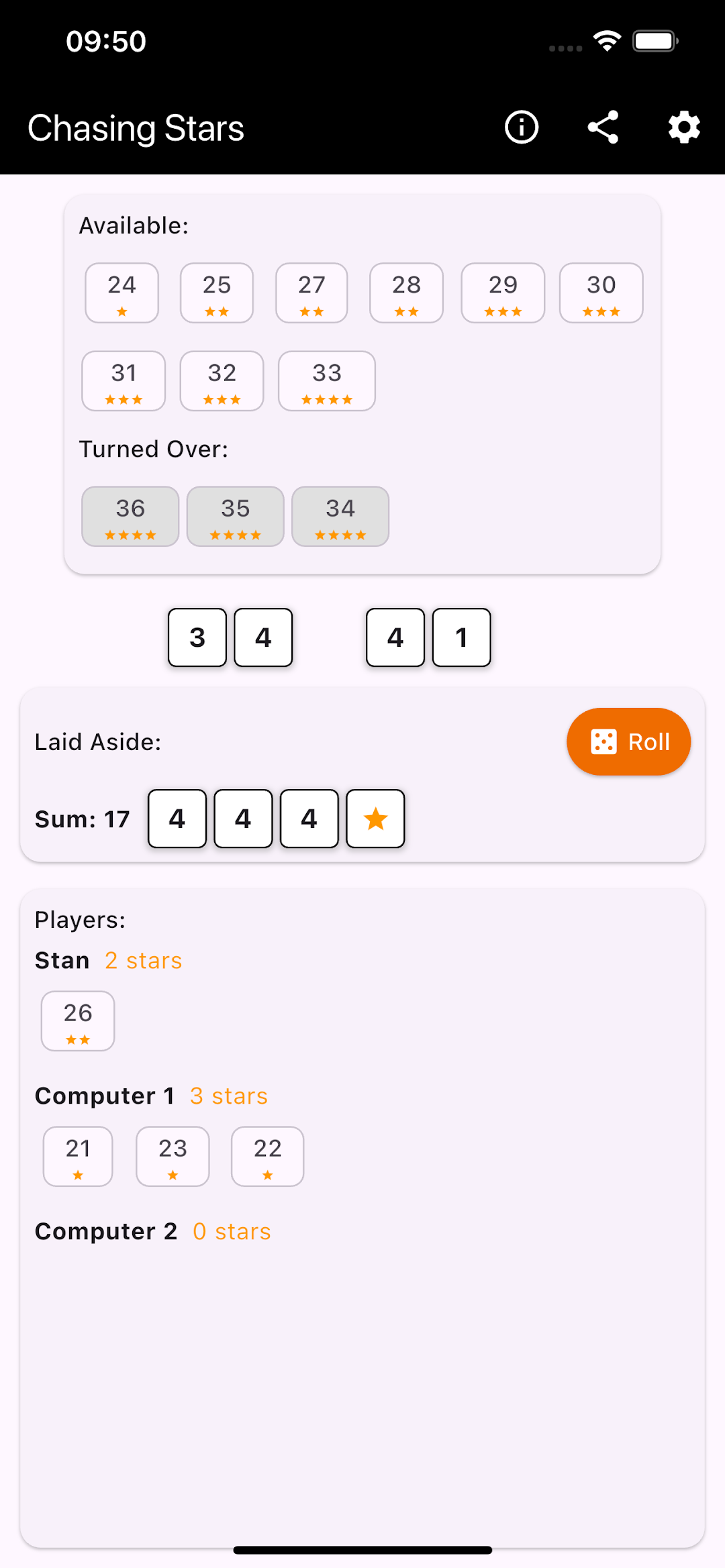725x1568 pixels.
Task: Share the game via the share icon
Action: point(603,127)
